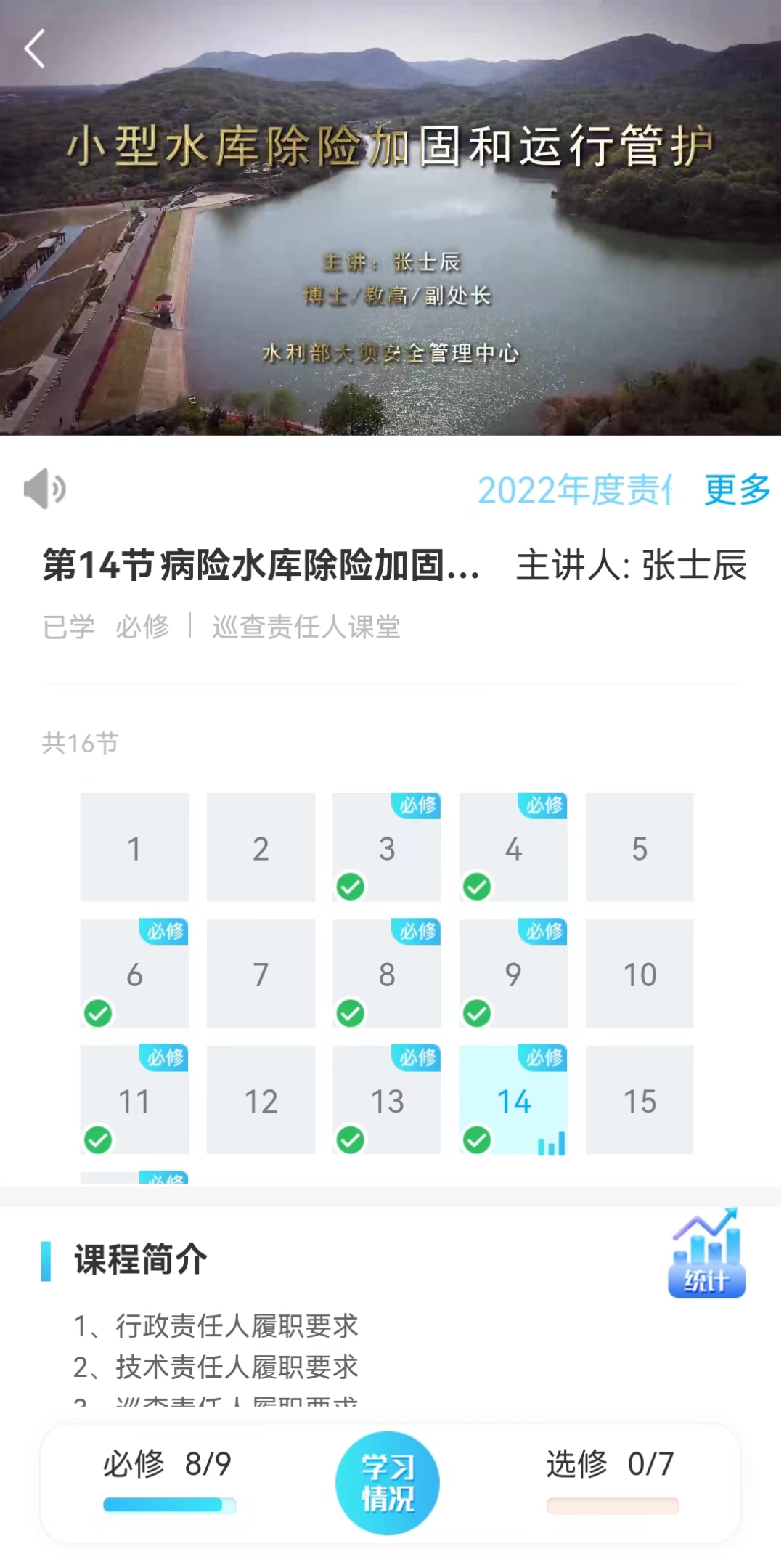Go back using the top-left arrow
This screenshot has width=784, height=1565.
35,49
